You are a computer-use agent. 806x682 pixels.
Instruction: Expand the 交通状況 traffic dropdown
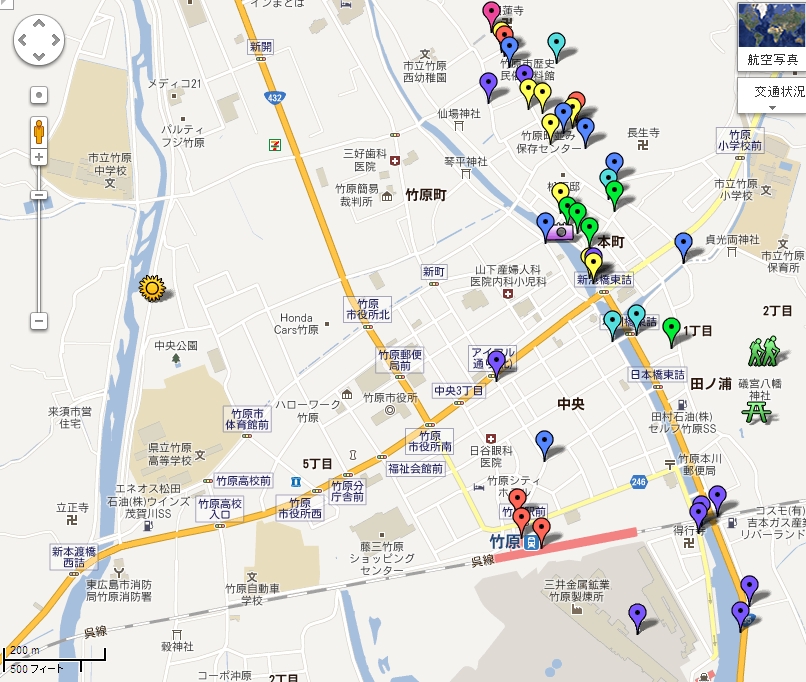771,97
